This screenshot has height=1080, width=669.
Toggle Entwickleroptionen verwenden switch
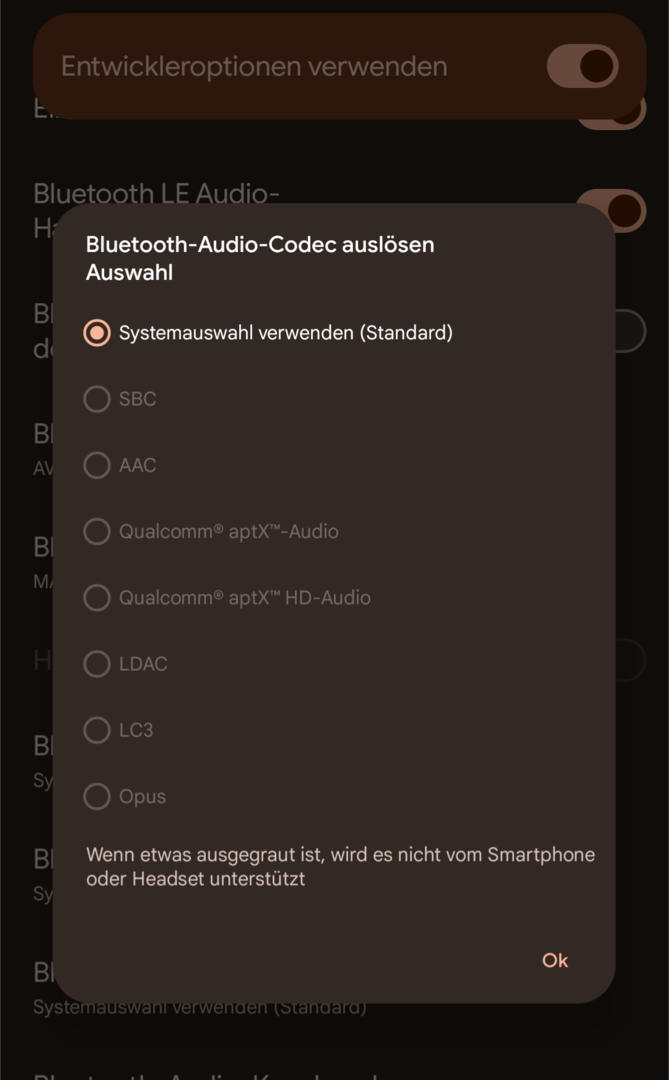[582, 67]
